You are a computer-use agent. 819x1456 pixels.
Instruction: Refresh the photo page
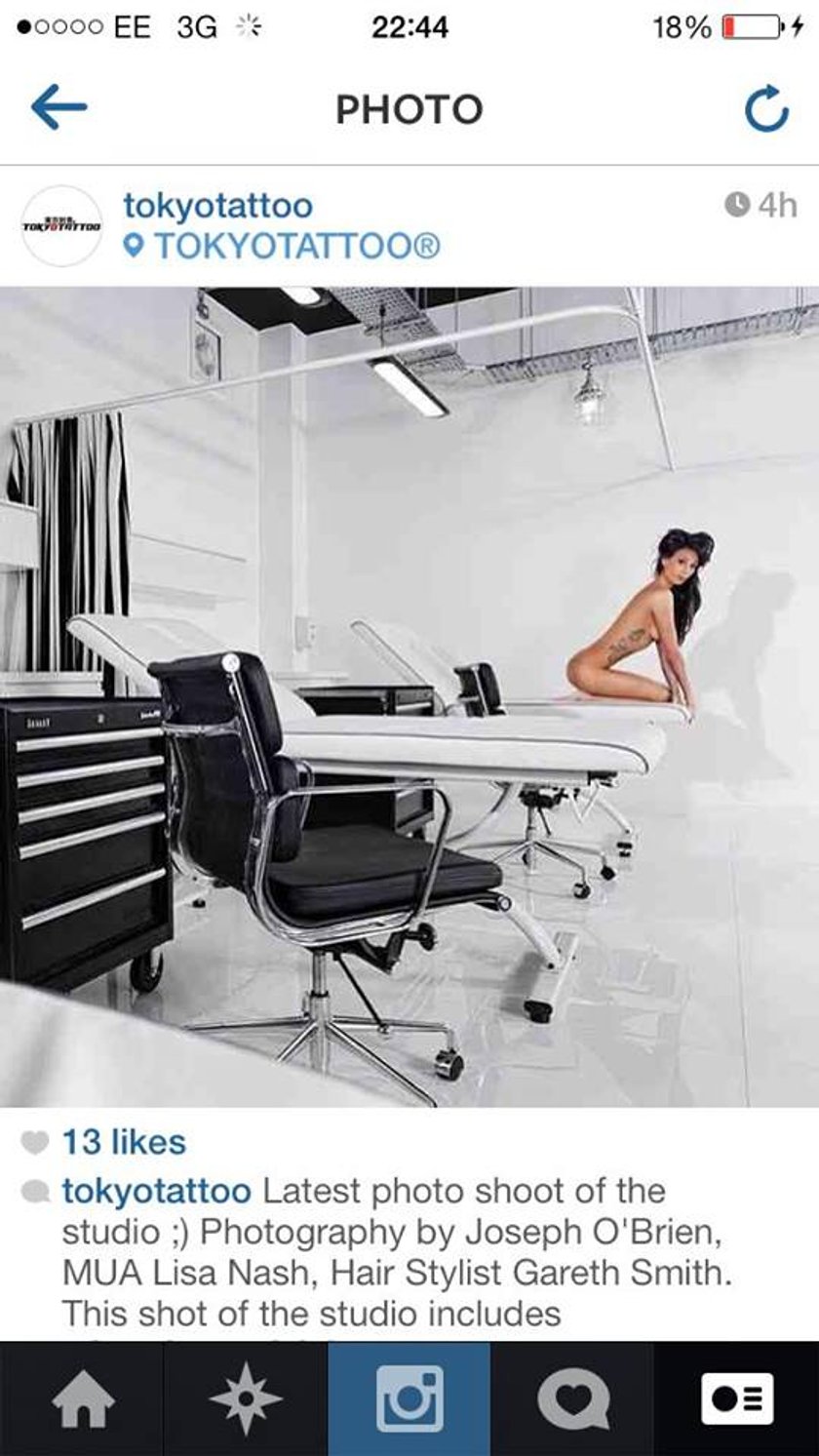(765, 108)
